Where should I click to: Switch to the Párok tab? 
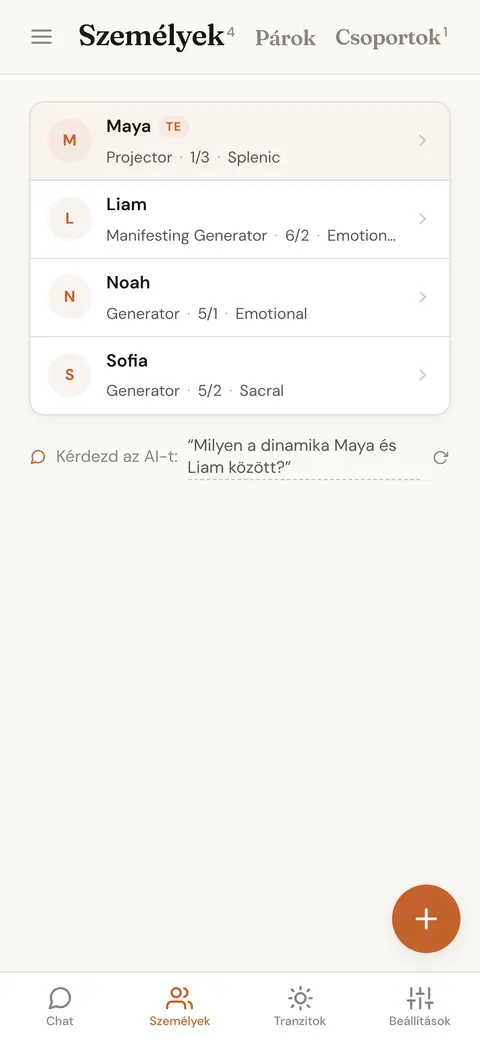click(x=285, y=37)
